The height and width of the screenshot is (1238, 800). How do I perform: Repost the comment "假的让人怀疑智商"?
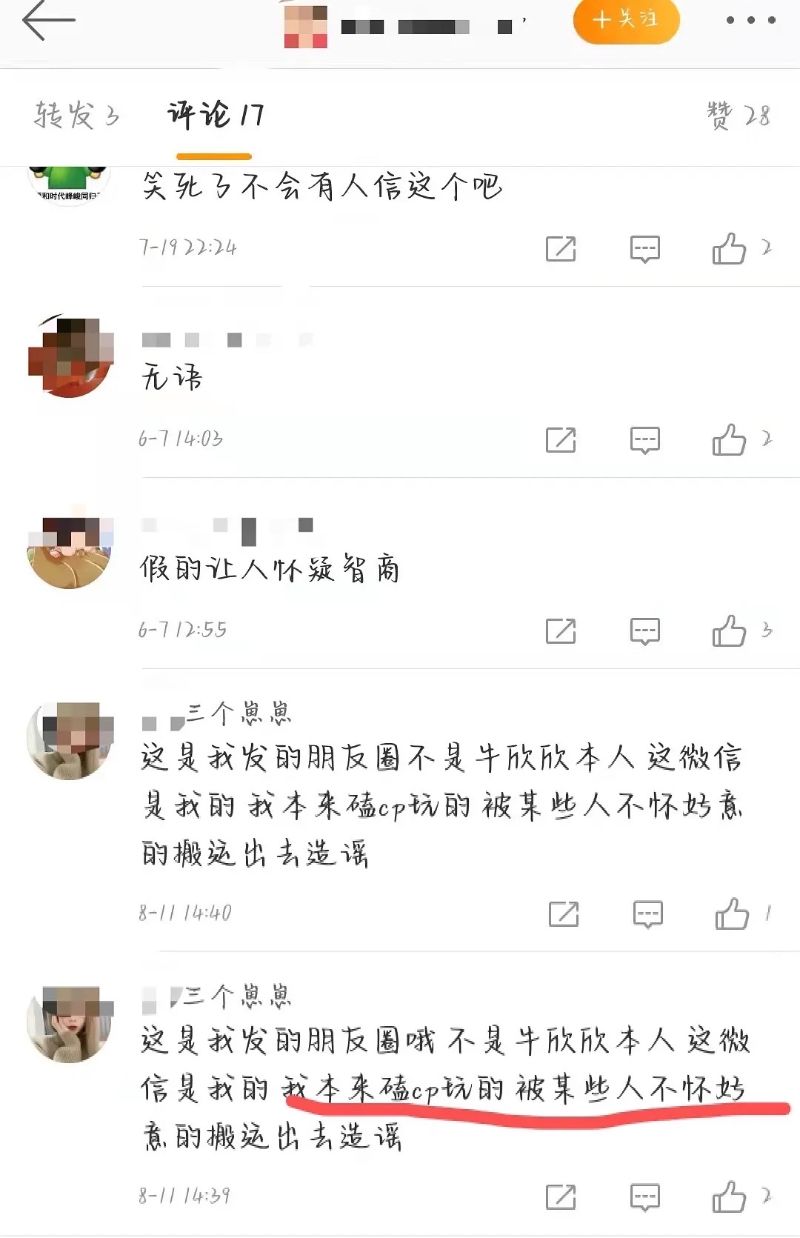tap(561, 631)
